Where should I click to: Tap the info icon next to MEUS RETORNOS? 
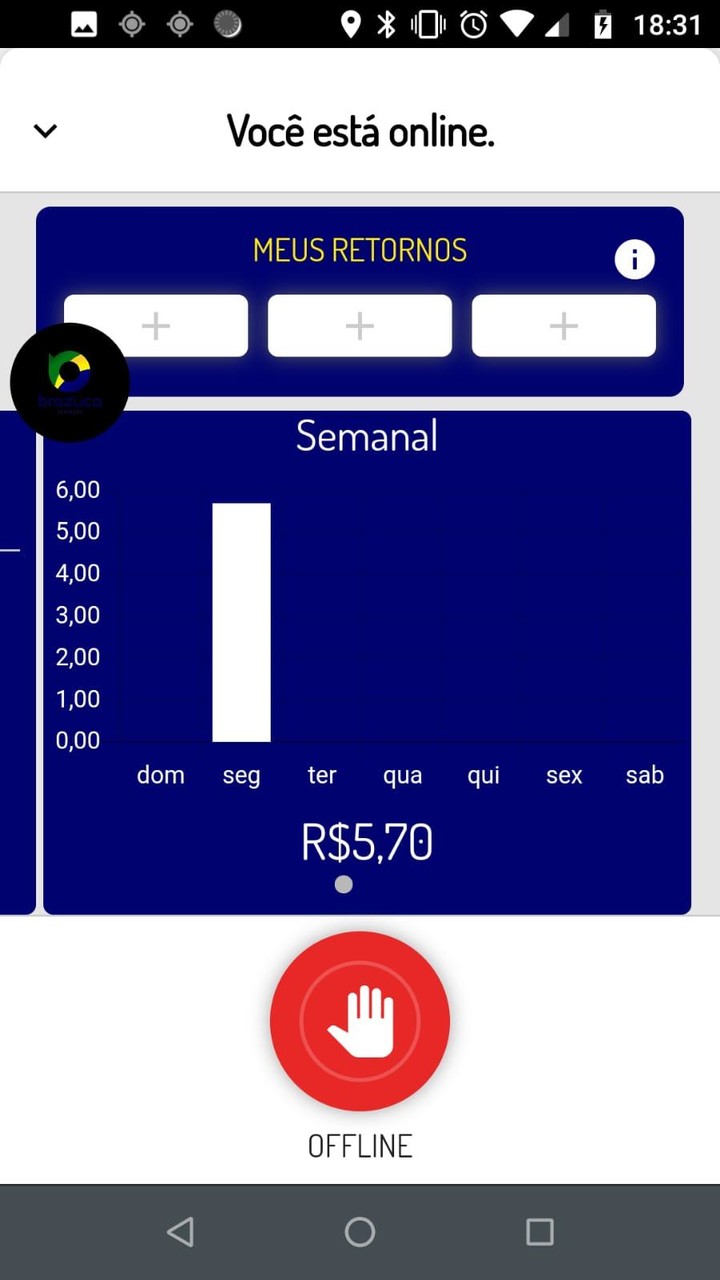pos(634,259)
